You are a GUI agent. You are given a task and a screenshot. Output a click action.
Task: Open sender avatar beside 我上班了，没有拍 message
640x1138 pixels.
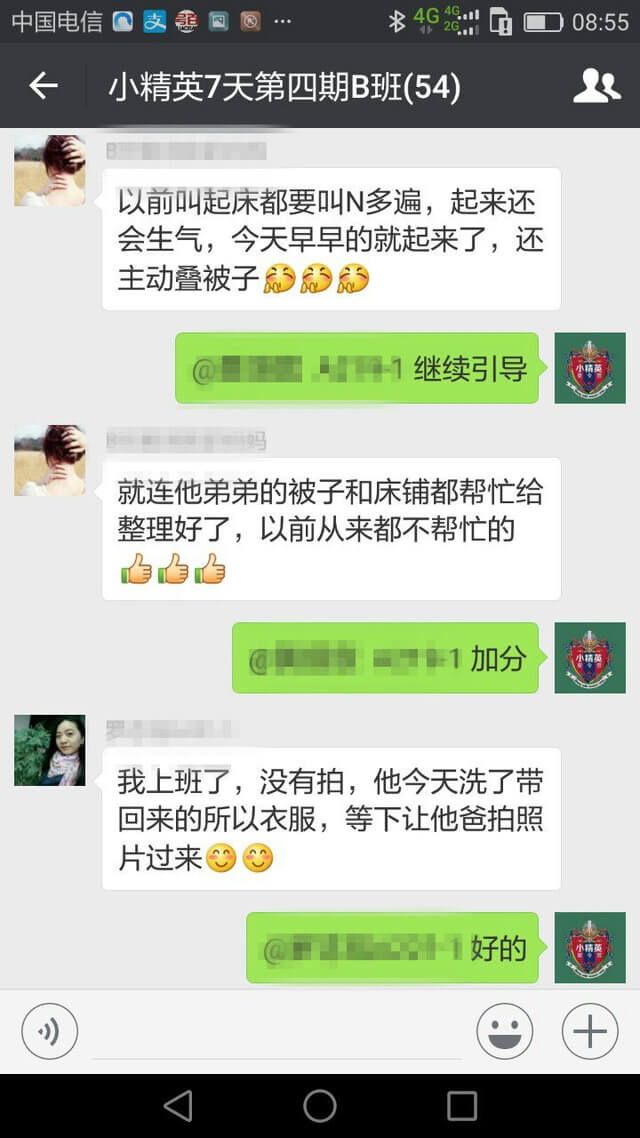coord(49,750)
